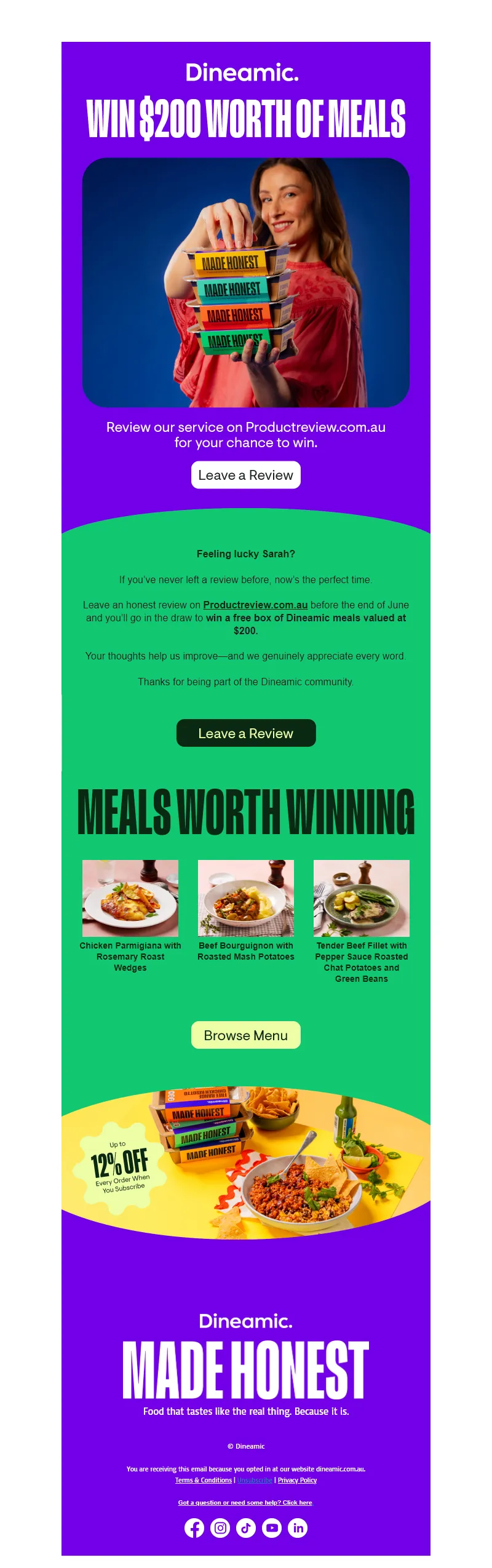Open the Privacy Policy link
The height and width of the screenshot is (1568, 492).
pos(297,1480)
